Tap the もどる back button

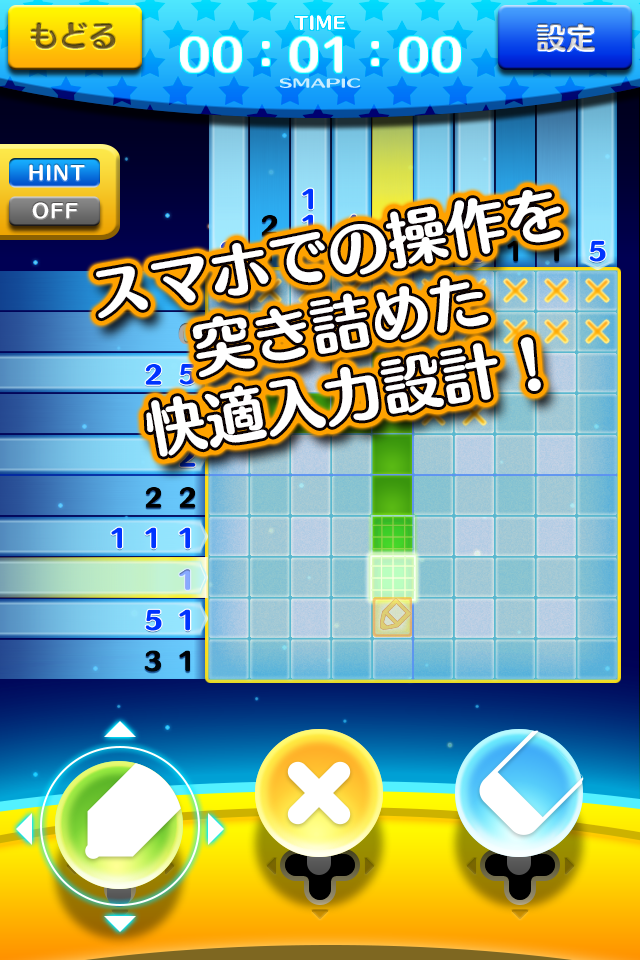(74, 37)
